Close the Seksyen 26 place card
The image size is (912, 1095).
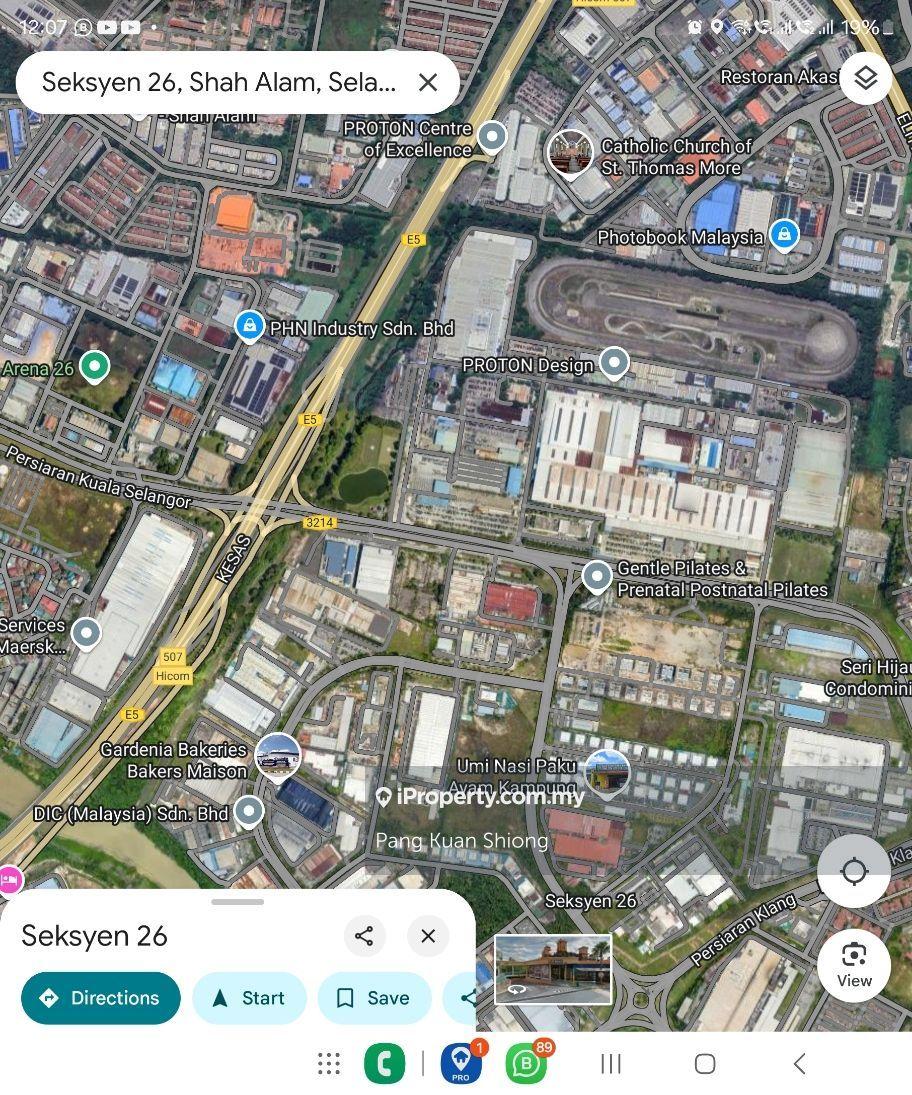(x=428, y=936)
